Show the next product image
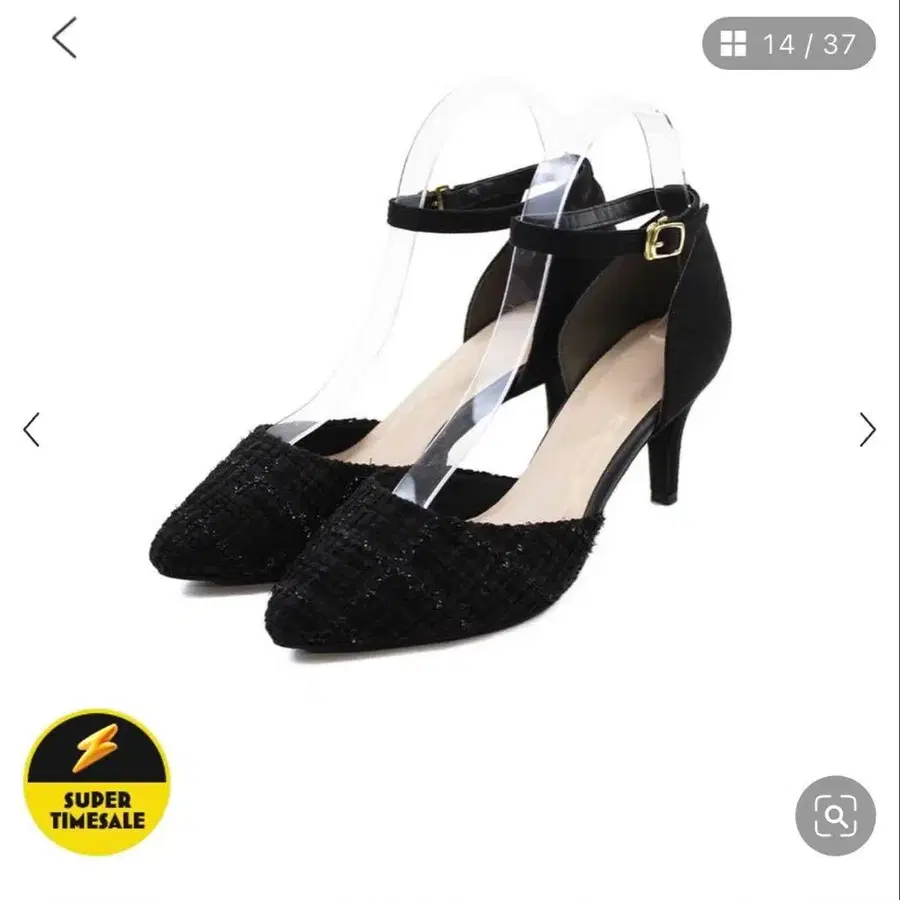The image size is (900, 900). click(x=867, y=429)
